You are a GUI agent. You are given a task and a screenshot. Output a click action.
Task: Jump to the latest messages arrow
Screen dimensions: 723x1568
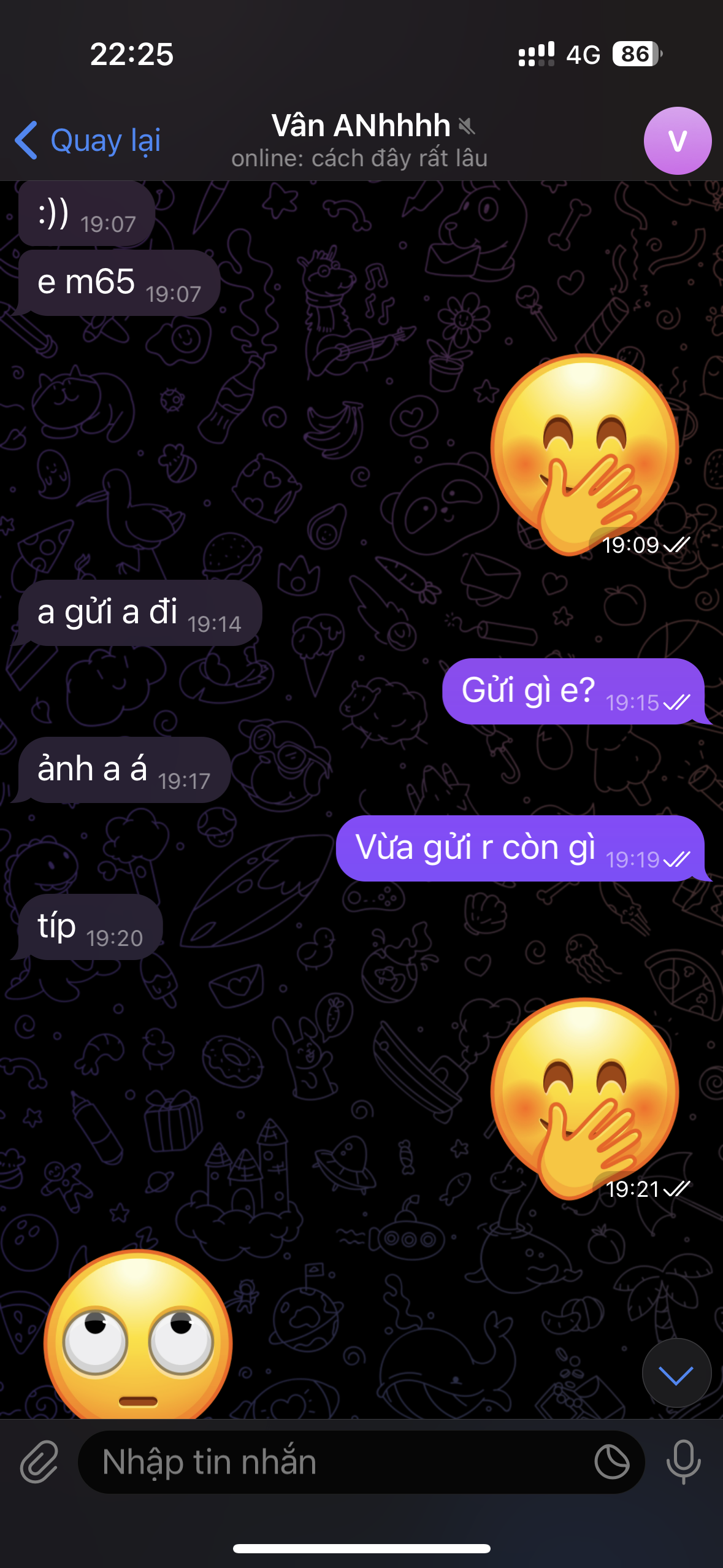click(676, 1375)
